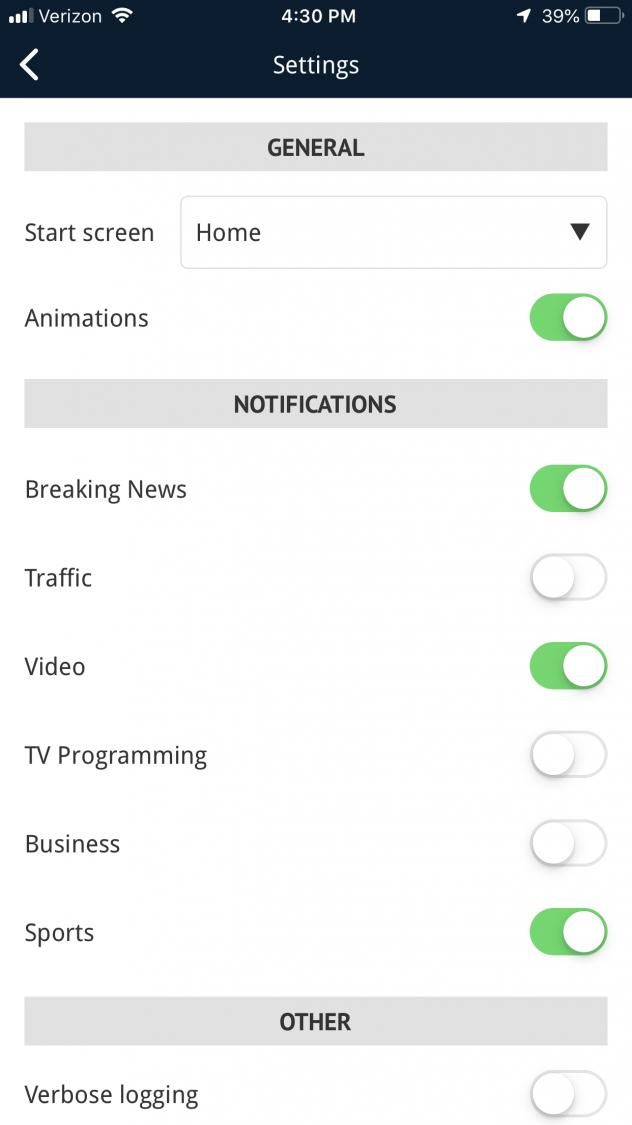
Task: Disable Breaking News notifications
Action: pyautogui.click(x=568, y=489)
